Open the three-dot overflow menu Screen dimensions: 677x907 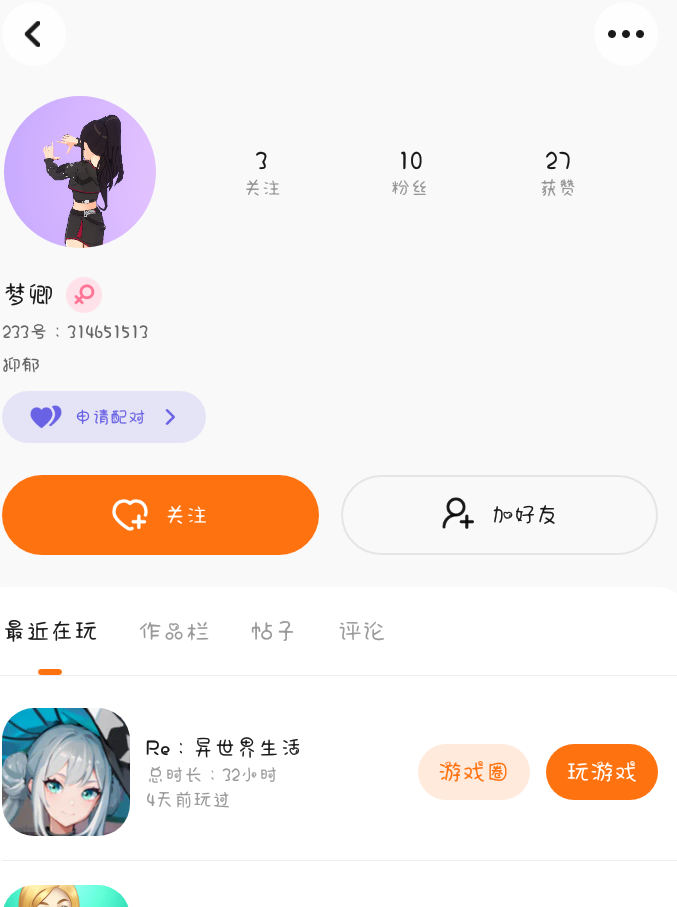pyautogui.click(x=625, y=34)
